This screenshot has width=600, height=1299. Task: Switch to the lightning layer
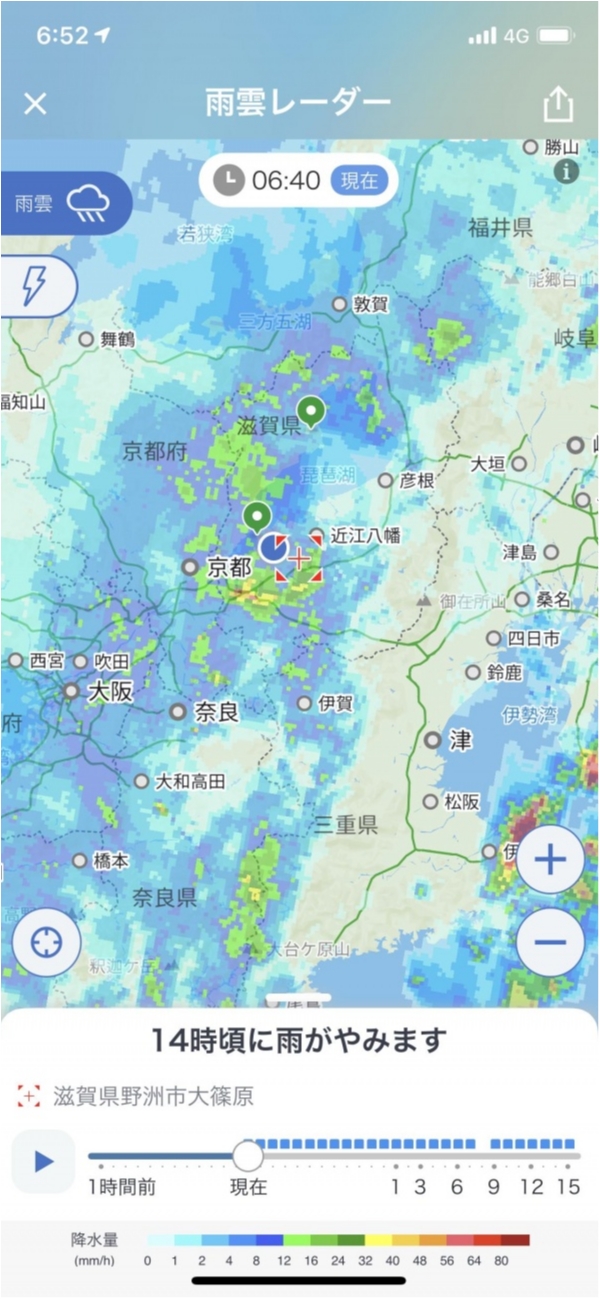pos(35,286)
